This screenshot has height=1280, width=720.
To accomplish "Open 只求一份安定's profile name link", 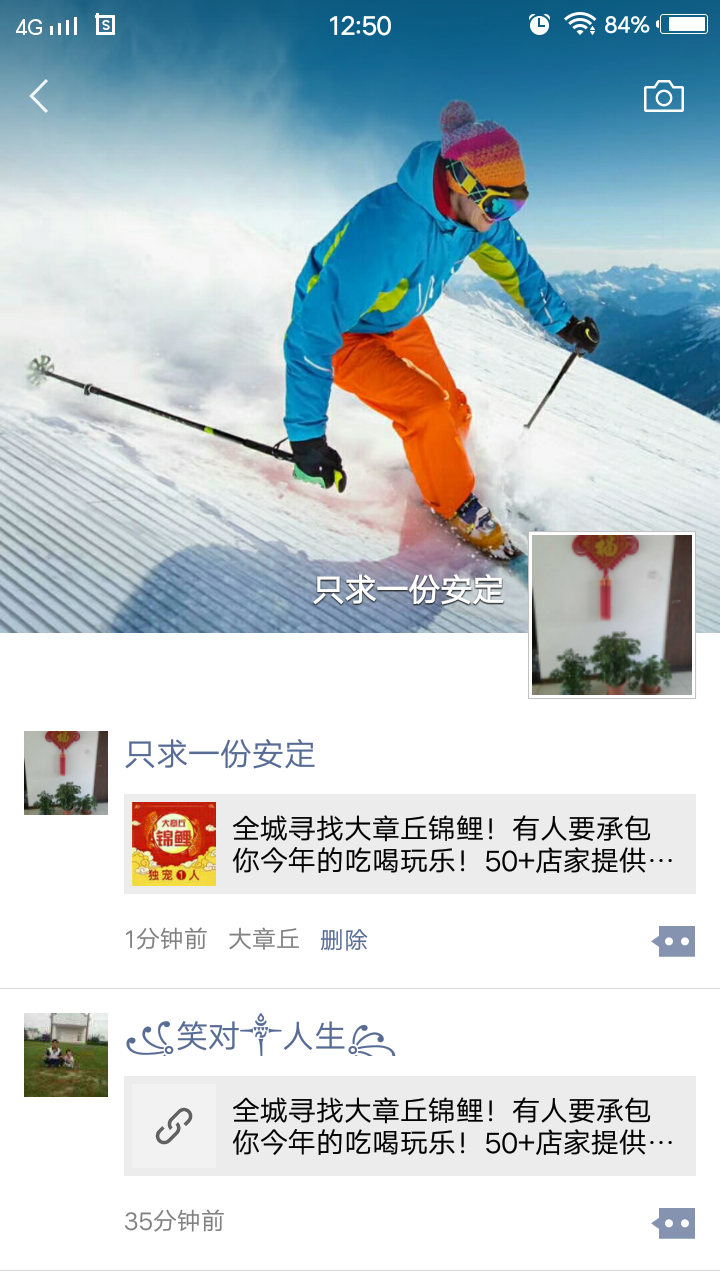I will (x=220, y=754).
